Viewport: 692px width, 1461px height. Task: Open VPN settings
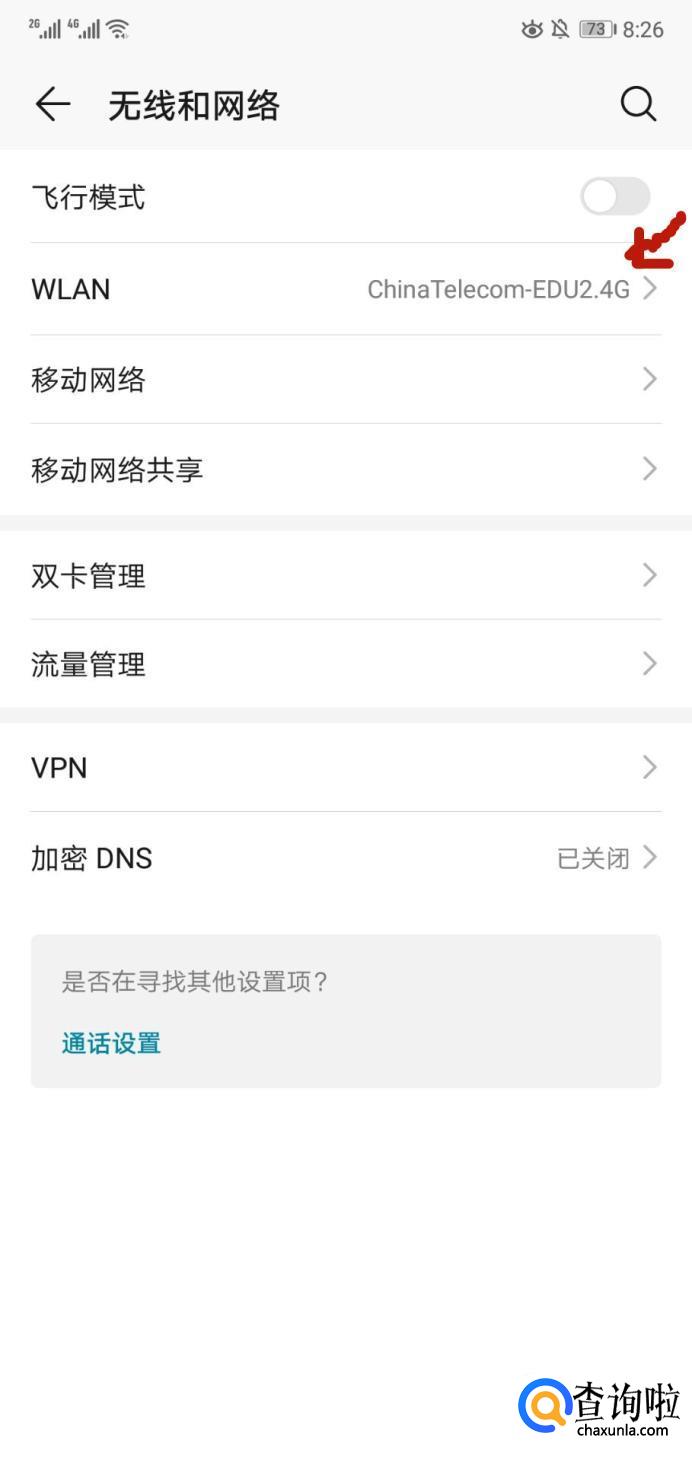coord(345,768)
